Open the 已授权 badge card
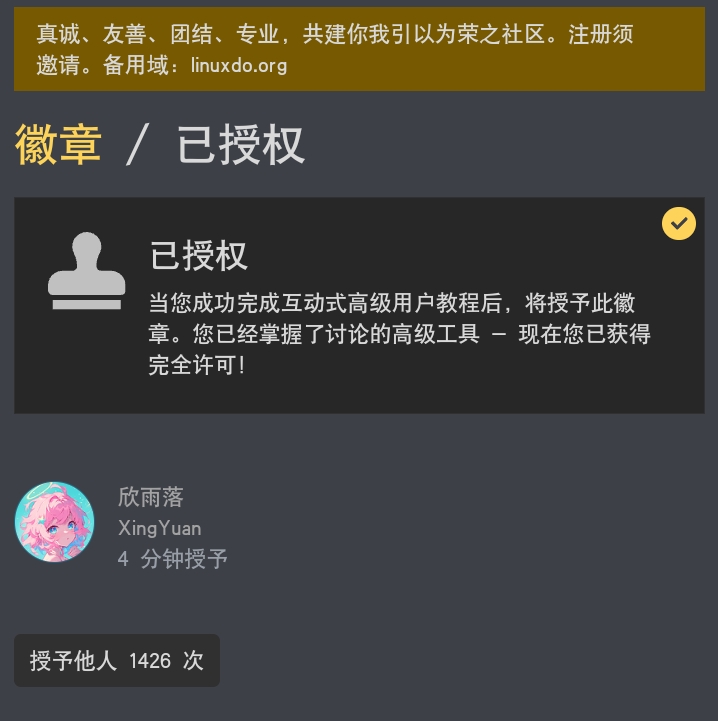718x721 pixels. (x=359, y=305)
